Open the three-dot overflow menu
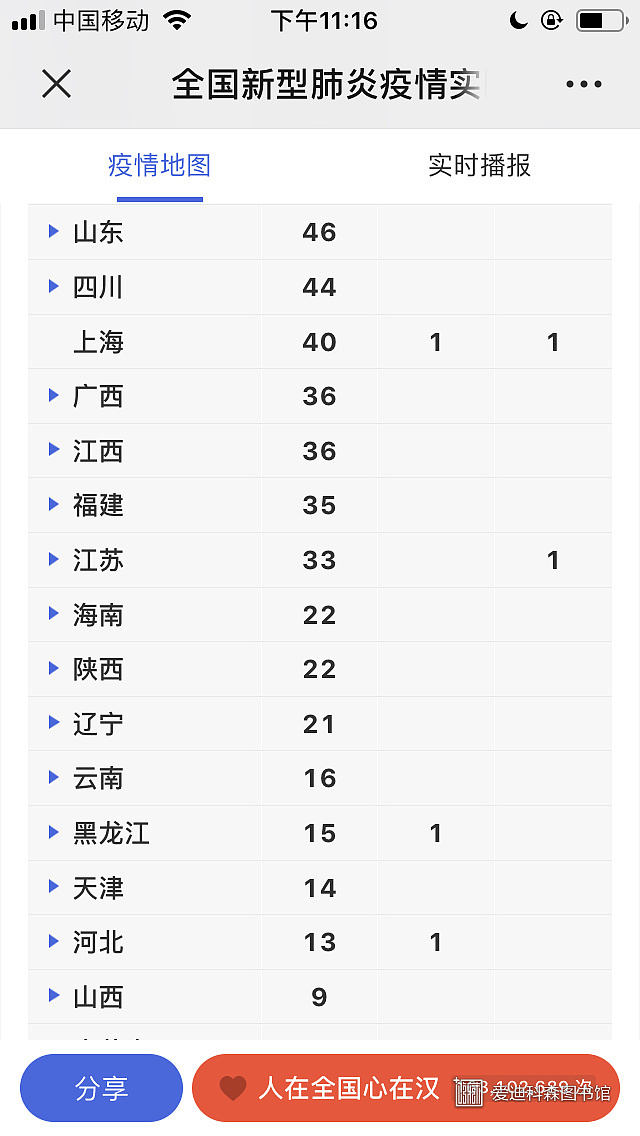The image size is (640, 1136). click(583, 84)
